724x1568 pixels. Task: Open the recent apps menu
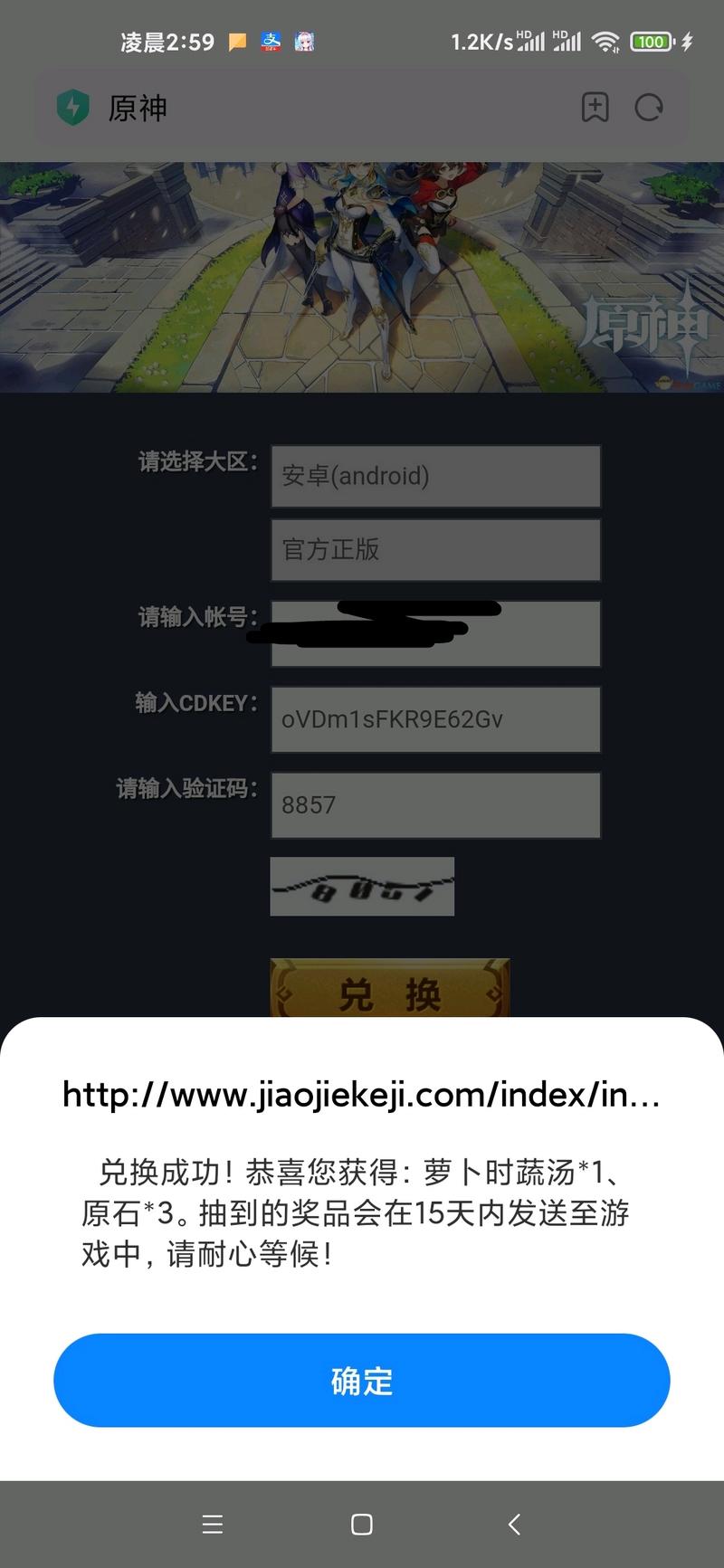coord(212,1525)
